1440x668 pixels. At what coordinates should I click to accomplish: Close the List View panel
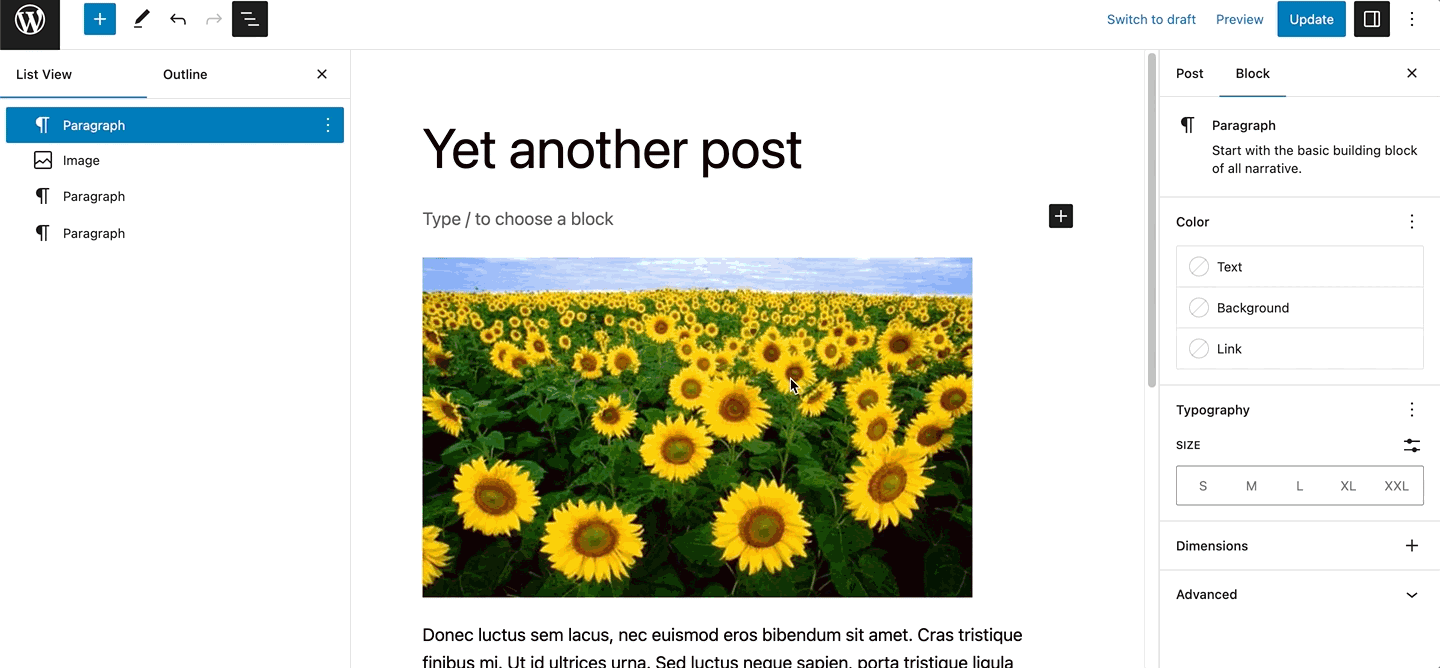322,74
